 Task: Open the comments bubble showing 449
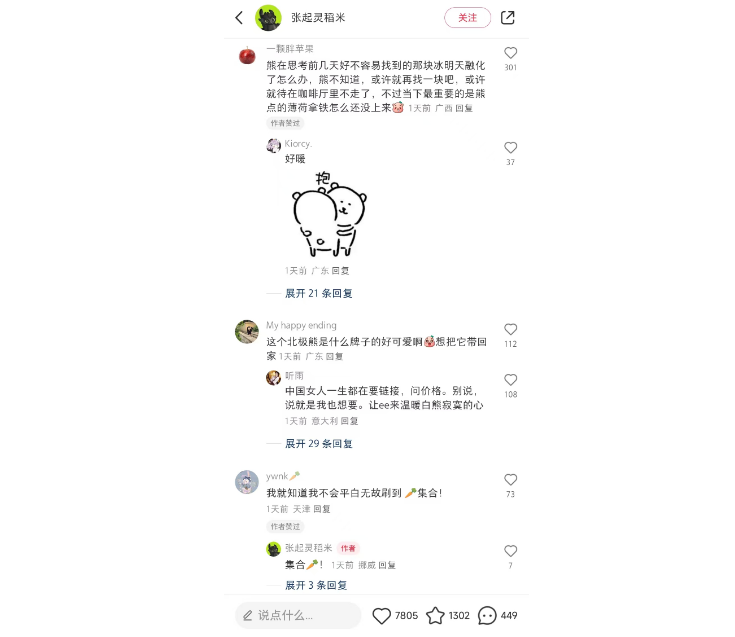coord(487,616)
